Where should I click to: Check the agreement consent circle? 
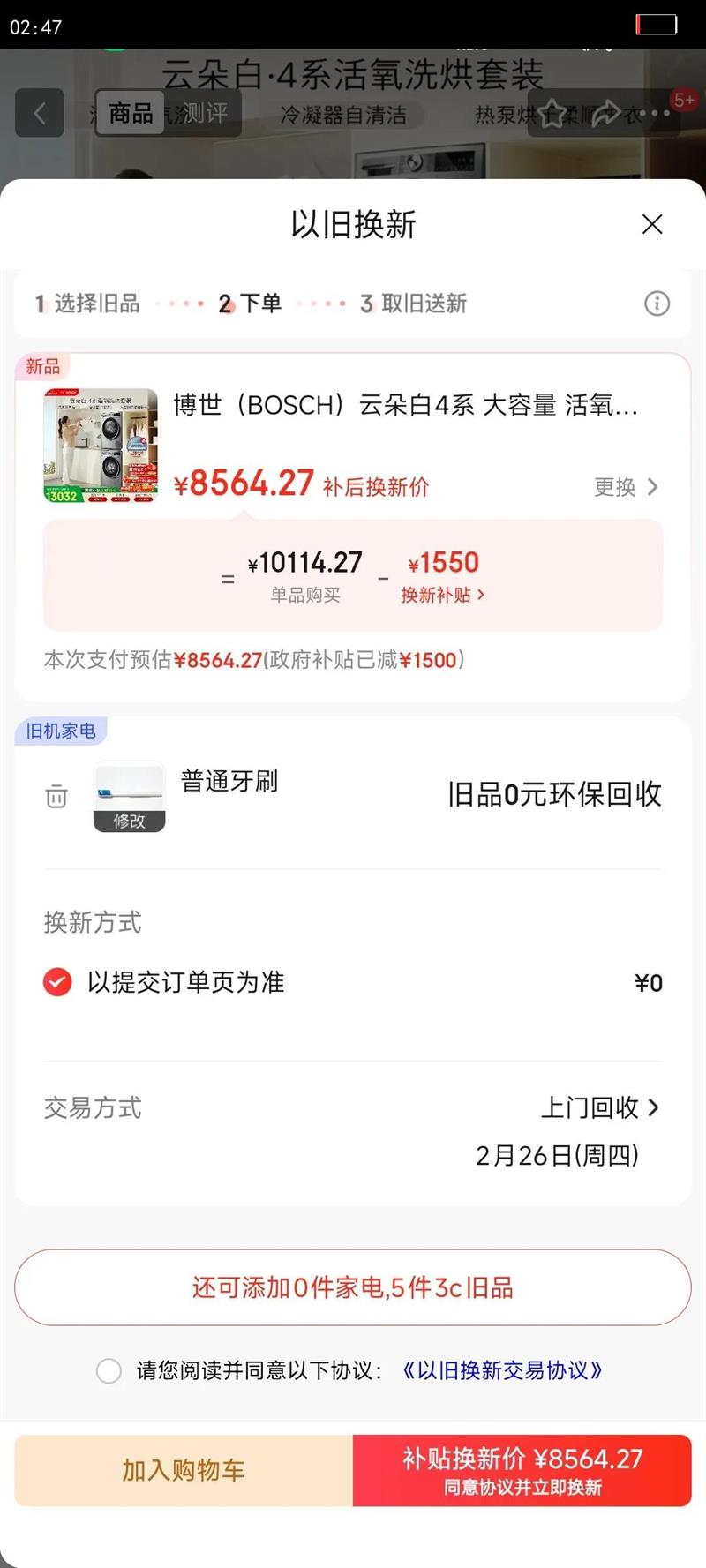pyautogui.click(x=109, y=1370)
